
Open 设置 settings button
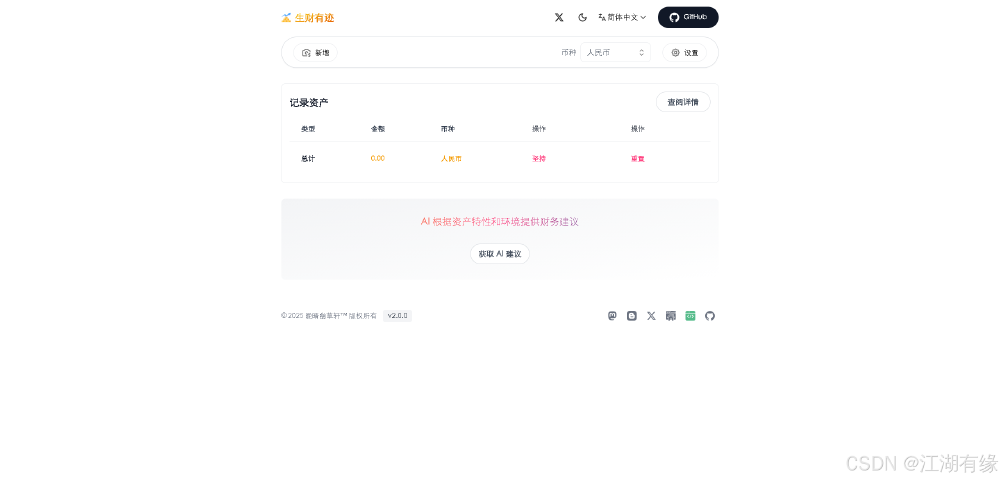(x=685, y=52)
